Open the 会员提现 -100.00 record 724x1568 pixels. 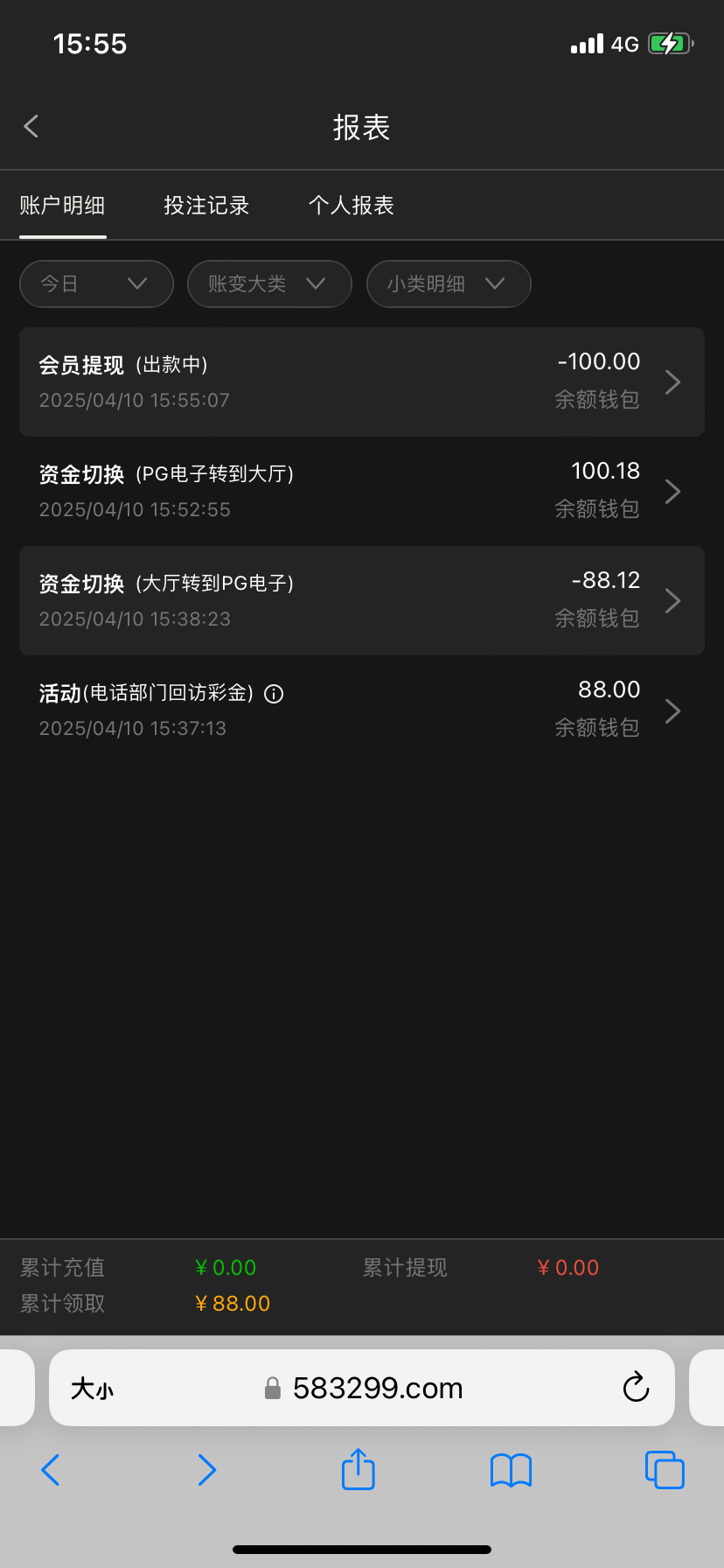click(x=362, y=381)
